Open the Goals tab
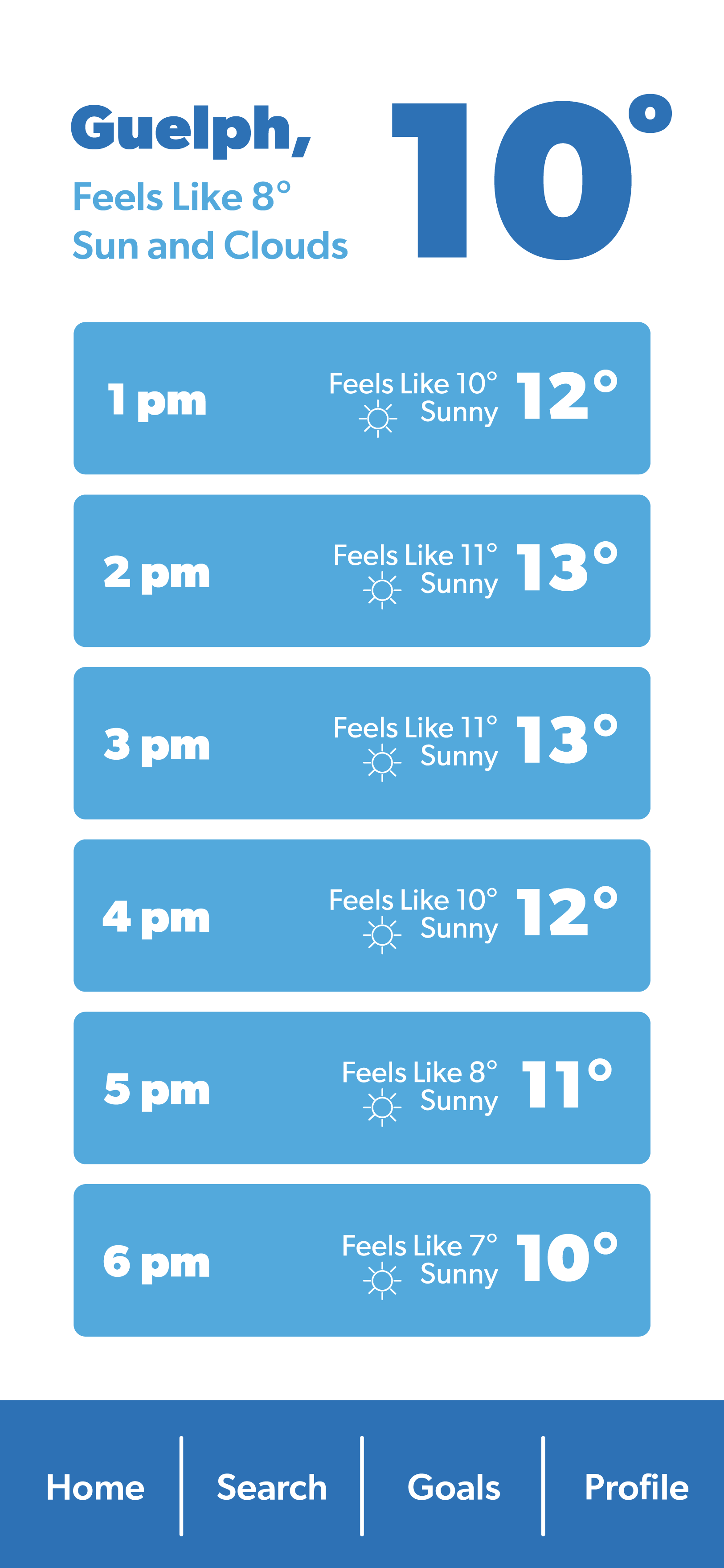The image size is (724, 1568). [x=453, y=1487]
